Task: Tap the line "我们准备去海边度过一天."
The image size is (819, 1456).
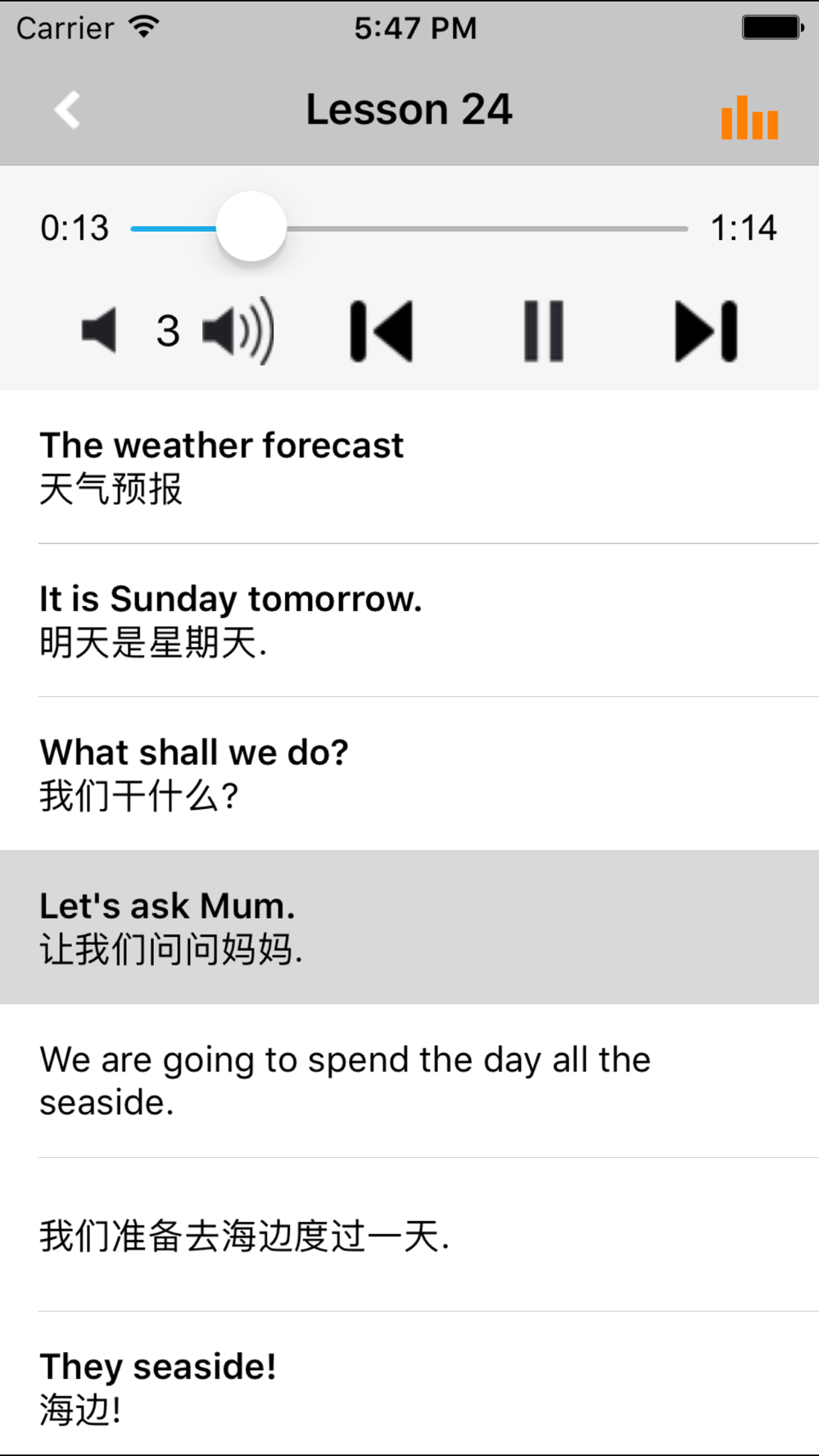Action: (409, 1235)
